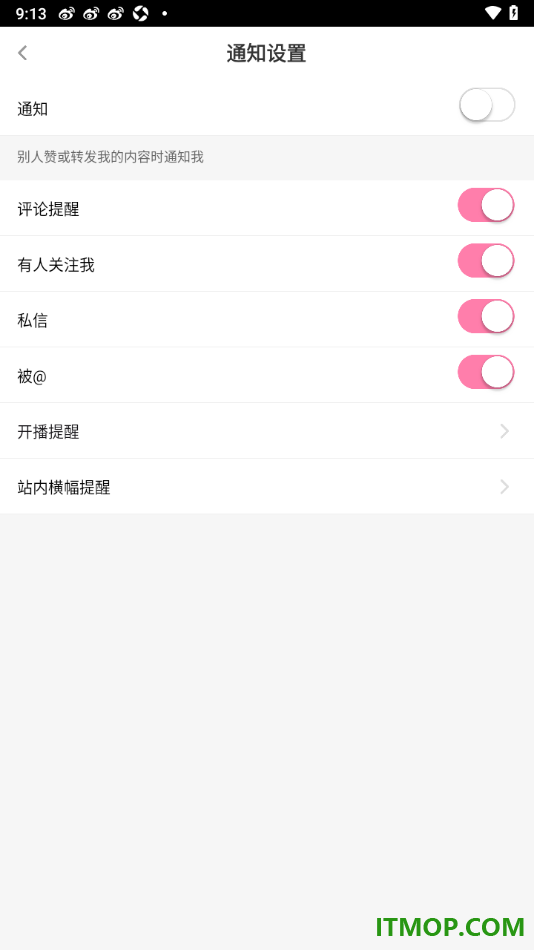Open 站内横幅提醒 settings
Viewport: 534px width, 950px height.
pyautogui.click(x=267, y=487)
